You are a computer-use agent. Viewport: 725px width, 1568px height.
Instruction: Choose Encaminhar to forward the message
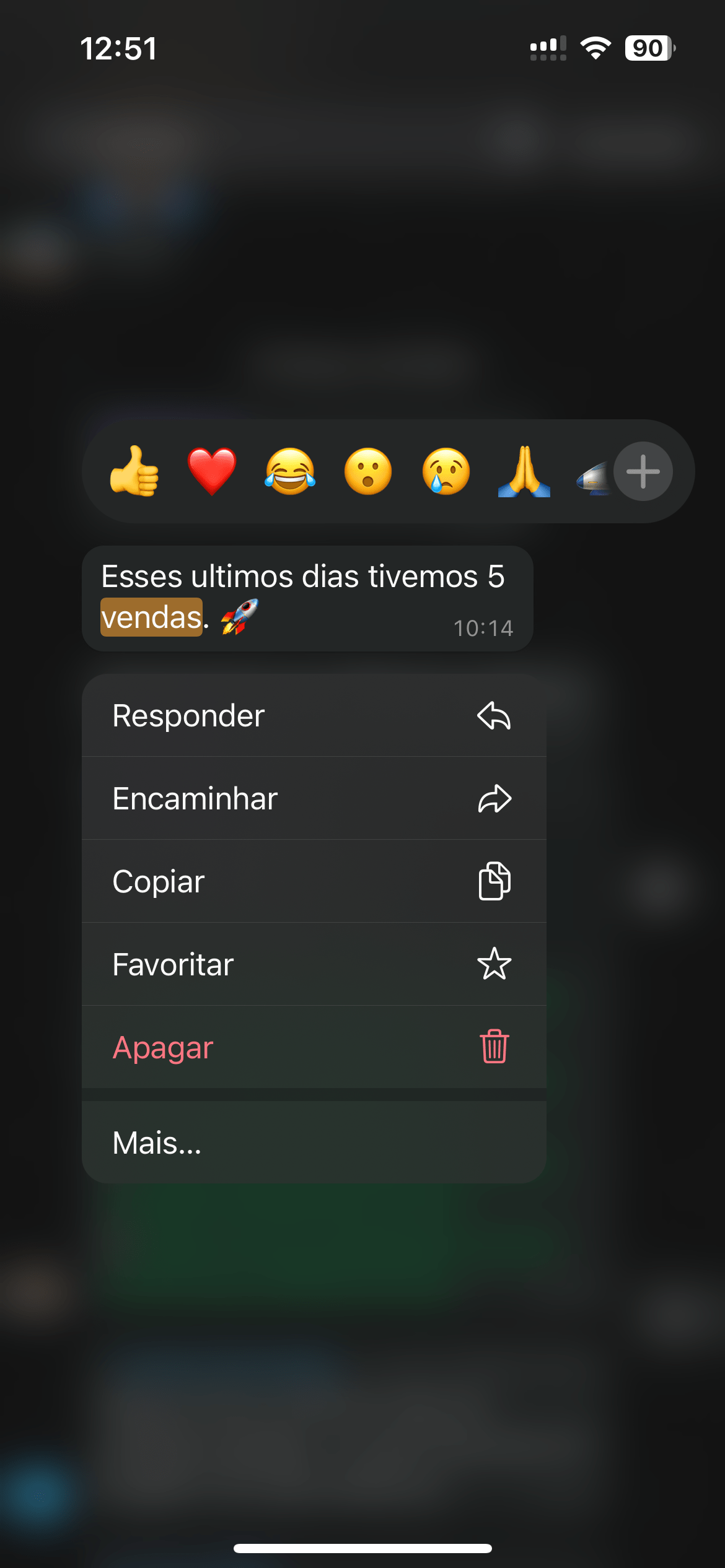[314, 799]
